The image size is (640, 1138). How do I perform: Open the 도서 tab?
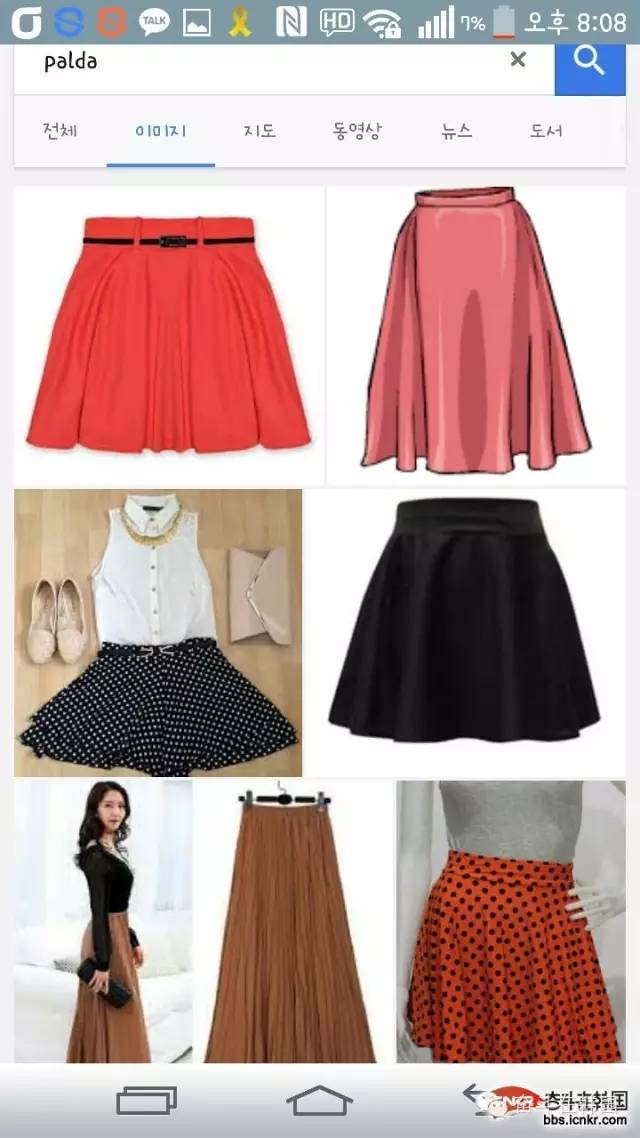(547, 131)
